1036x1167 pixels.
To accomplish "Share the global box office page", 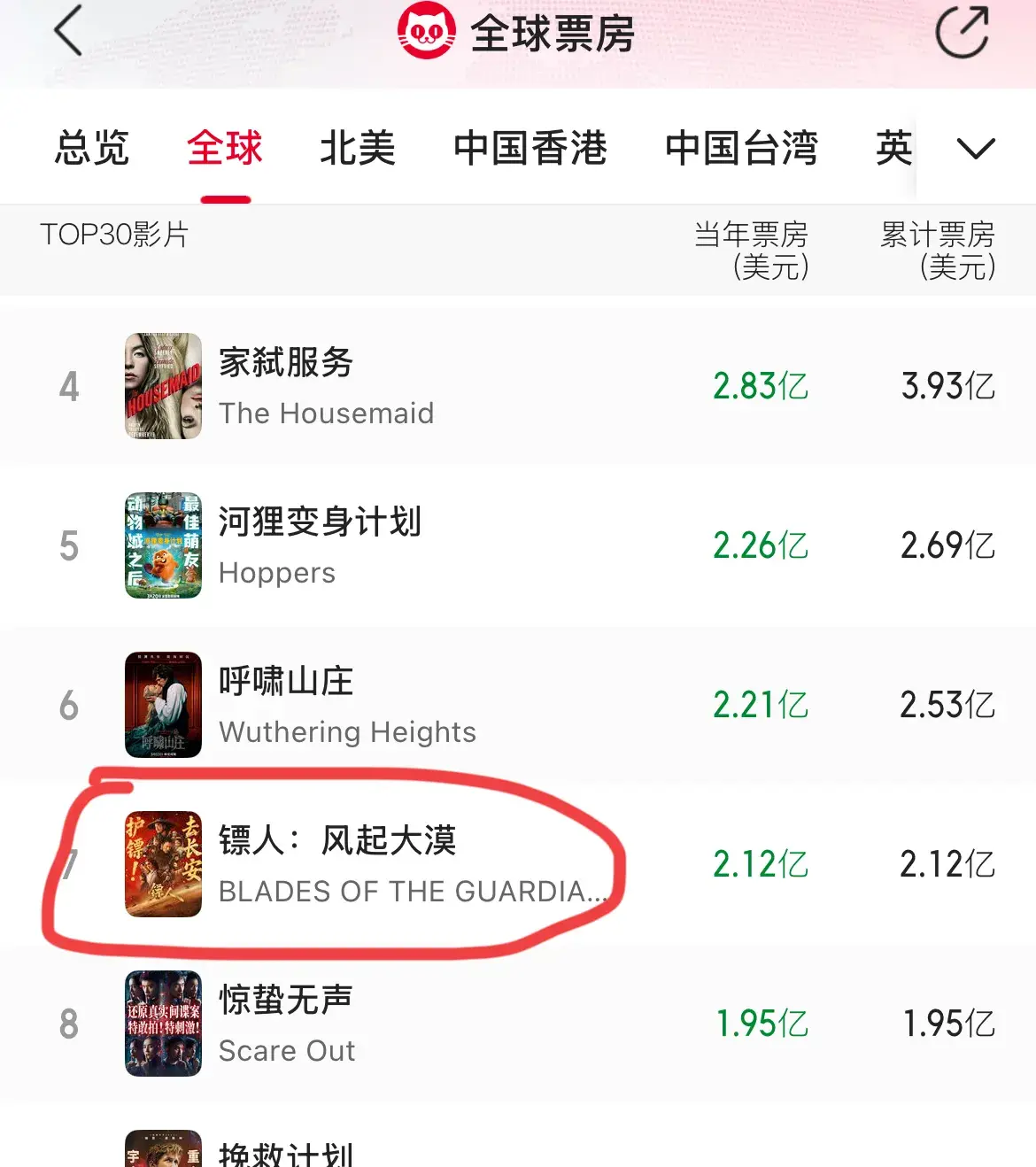I will point(963,33).
